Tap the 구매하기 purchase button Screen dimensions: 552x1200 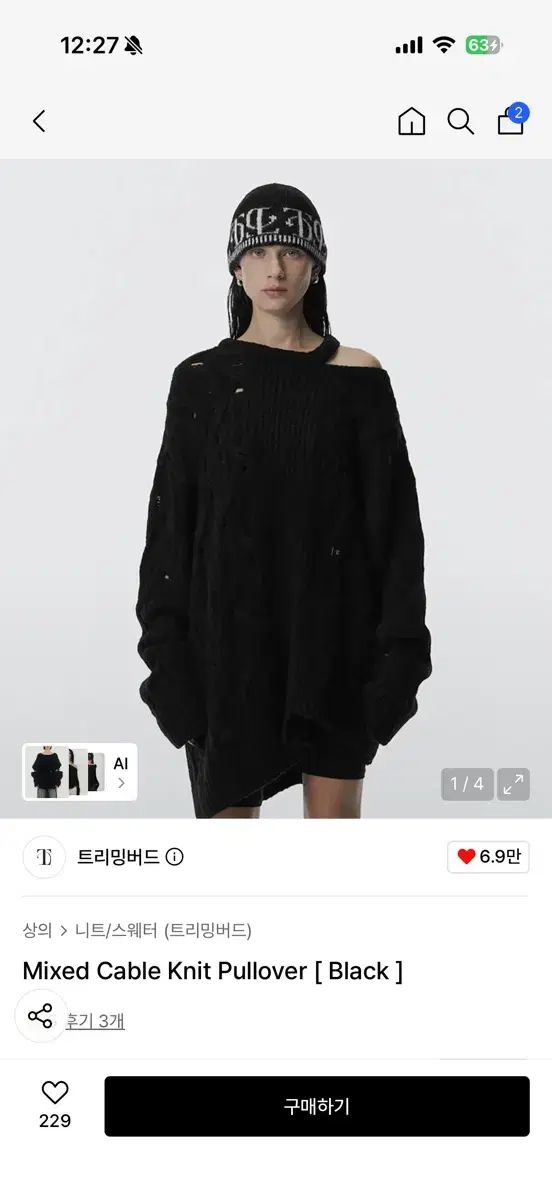(317, 1106)
